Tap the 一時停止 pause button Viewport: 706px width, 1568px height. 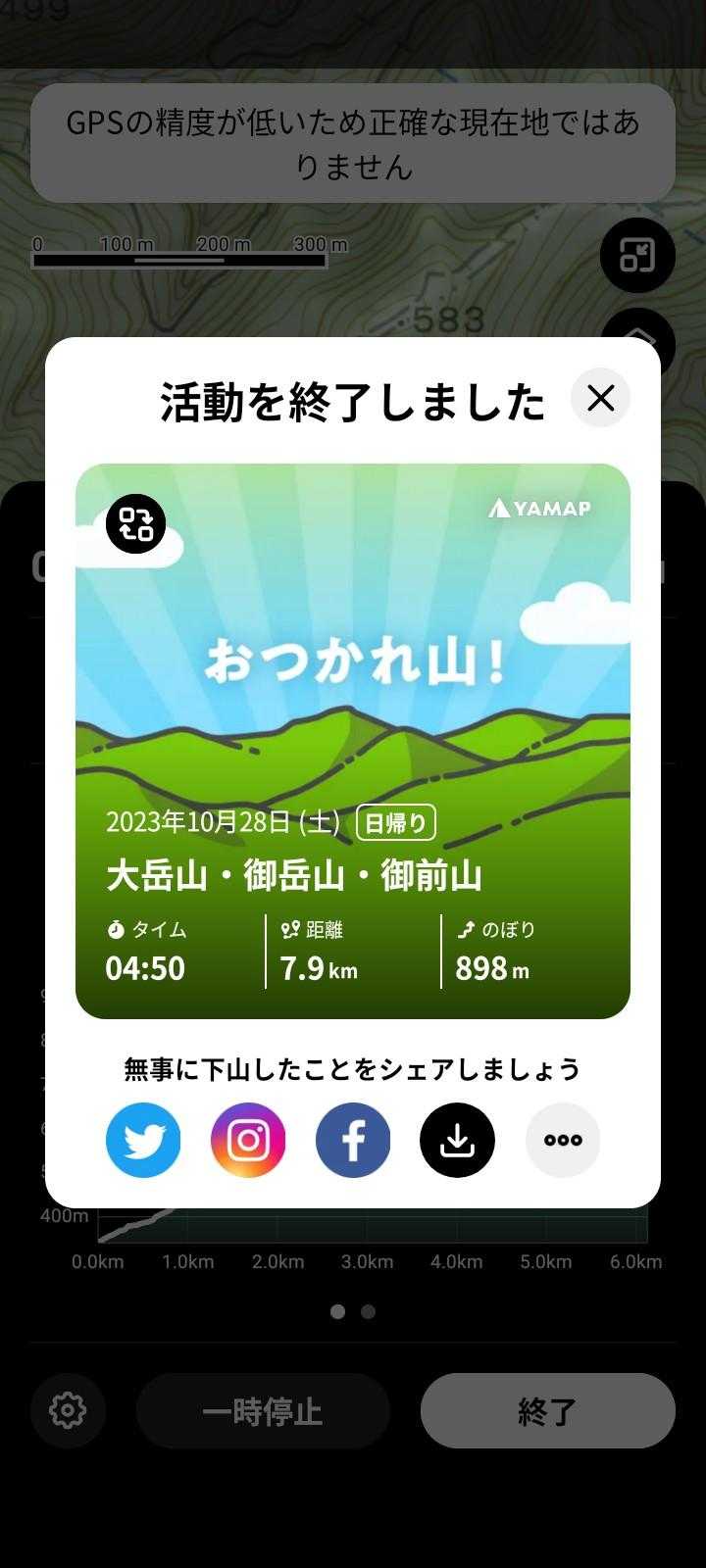click(x=263, y=1411)
